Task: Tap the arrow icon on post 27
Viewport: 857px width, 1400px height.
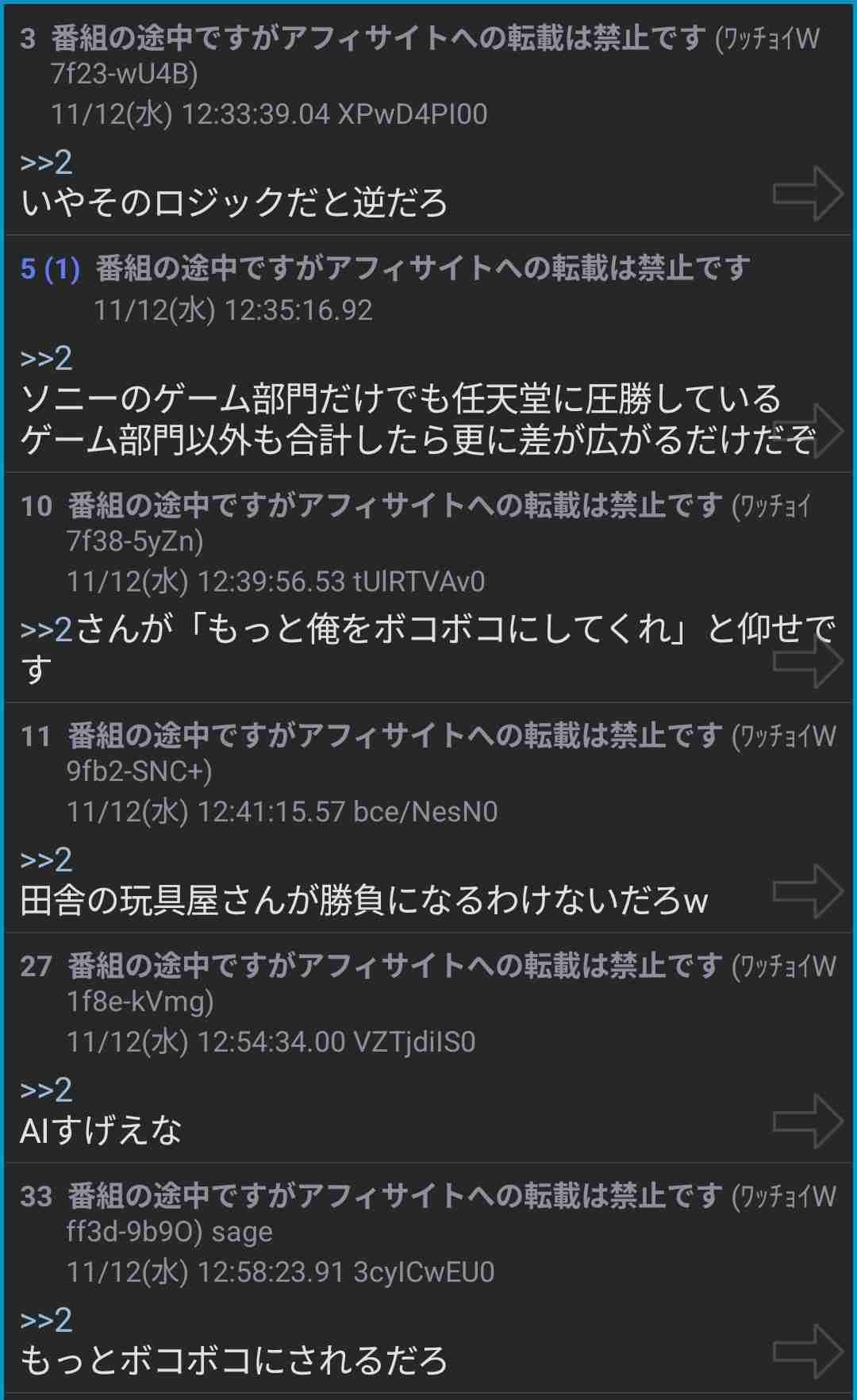Action: pyautogui.click(x=807, y=1121)
